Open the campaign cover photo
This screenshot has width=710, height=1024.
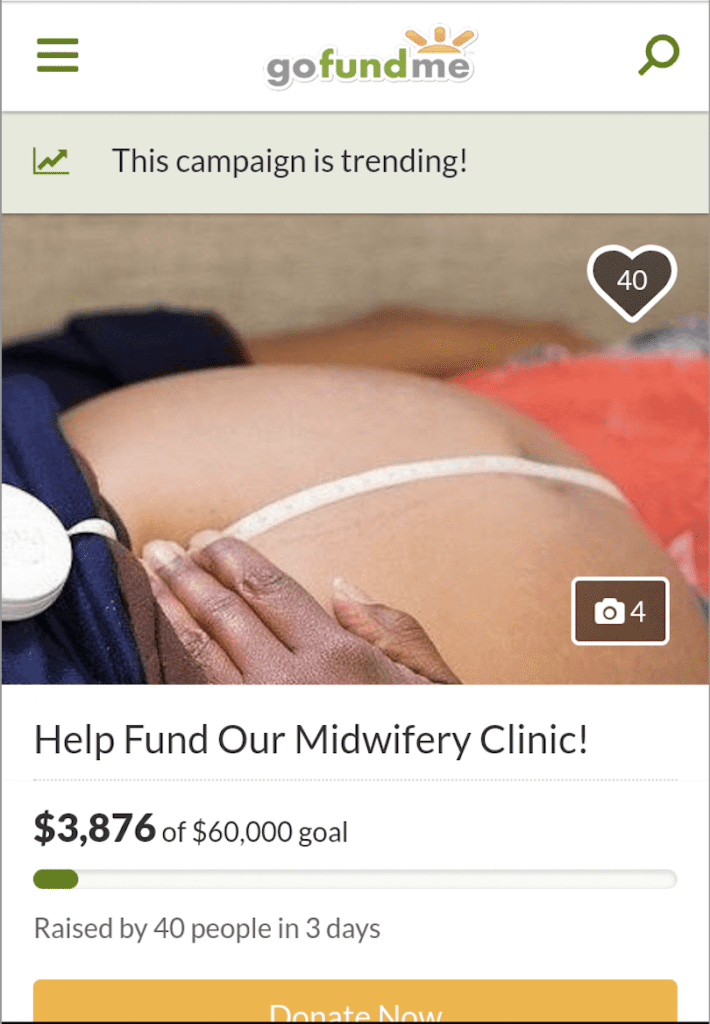355,449
